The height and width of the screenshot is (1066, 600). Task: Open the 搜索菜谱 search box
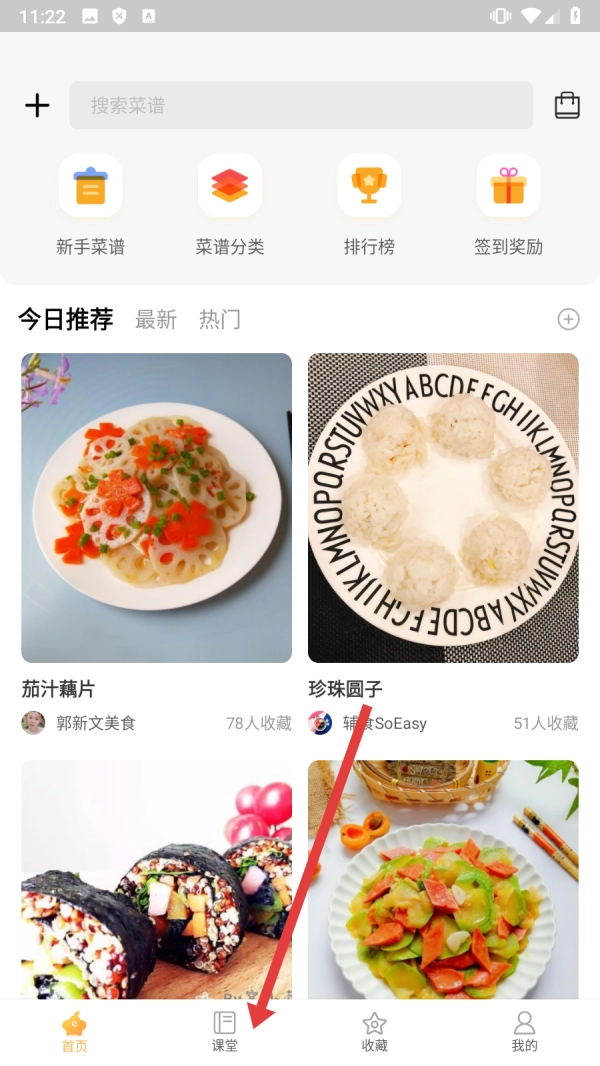pos(300,105)
